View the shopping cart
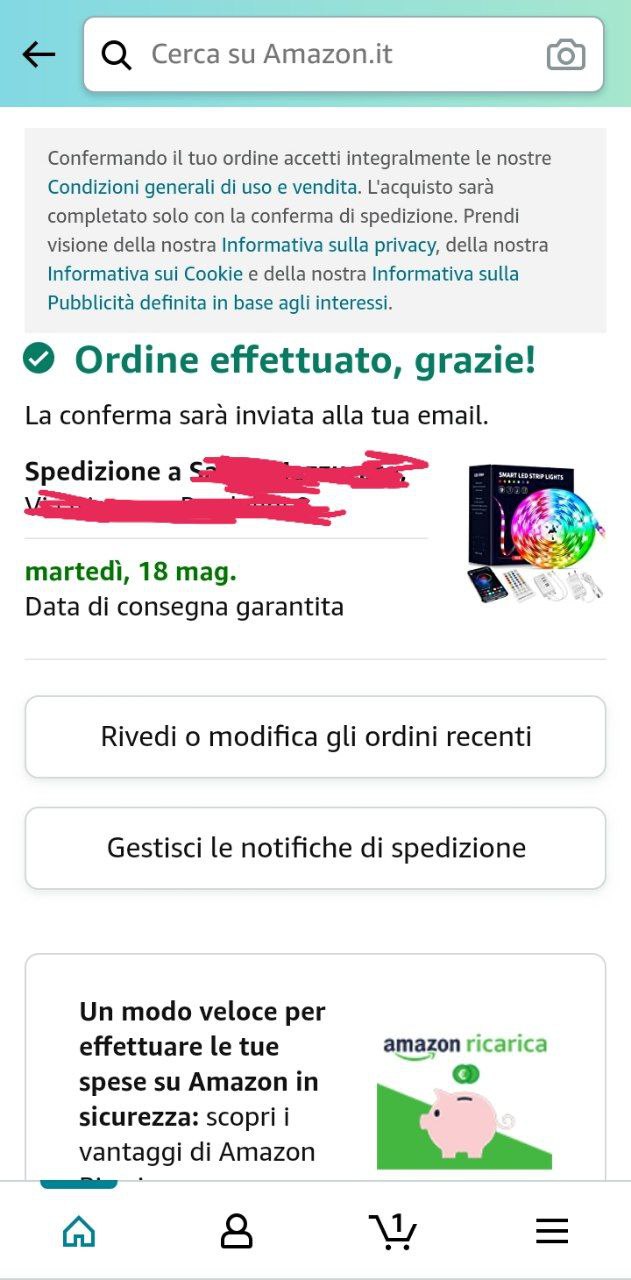Viewport: 631px width, 1280px height. click(393, 1231)
